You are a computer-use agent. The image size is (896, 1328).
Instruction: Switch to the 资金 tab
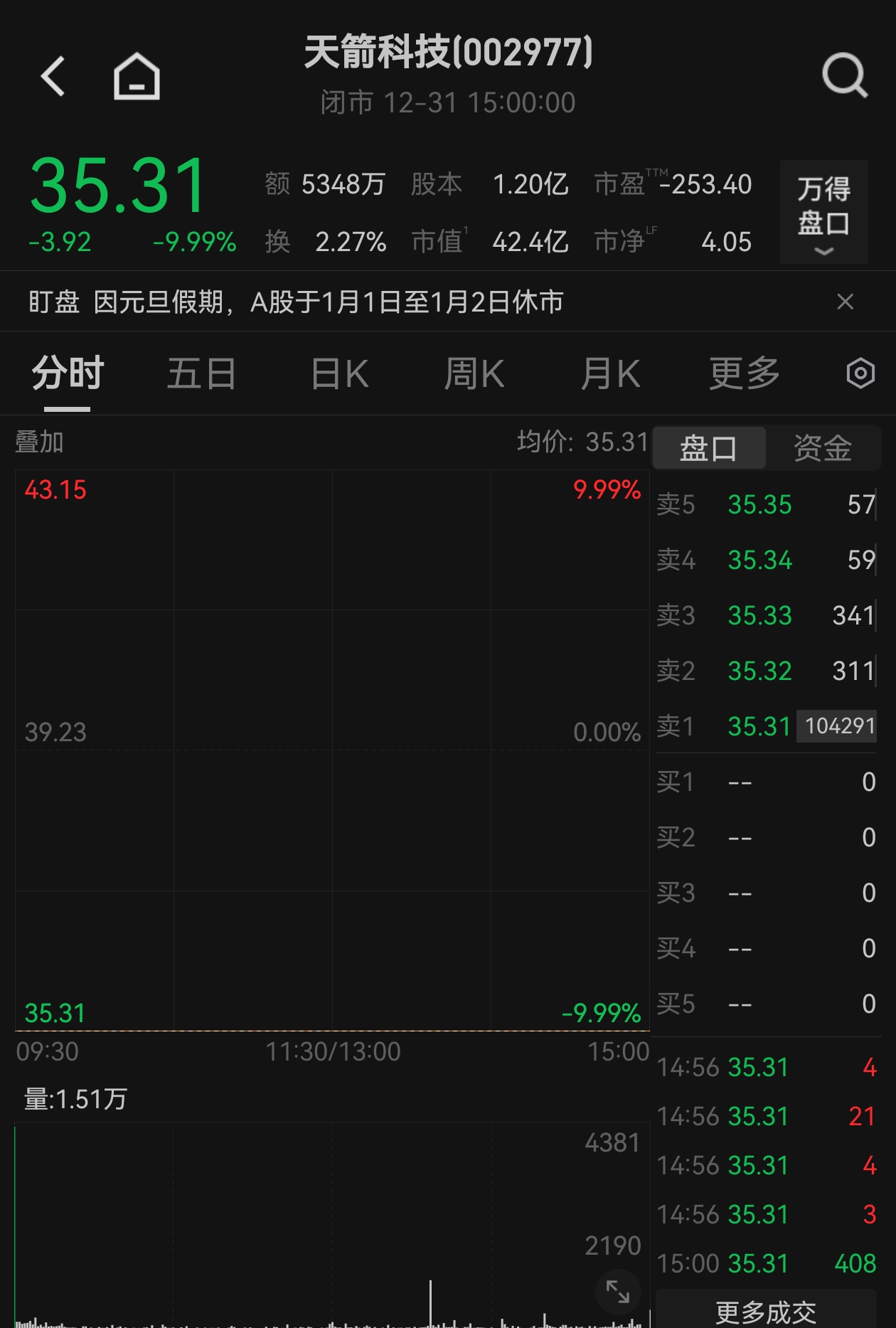822,448
